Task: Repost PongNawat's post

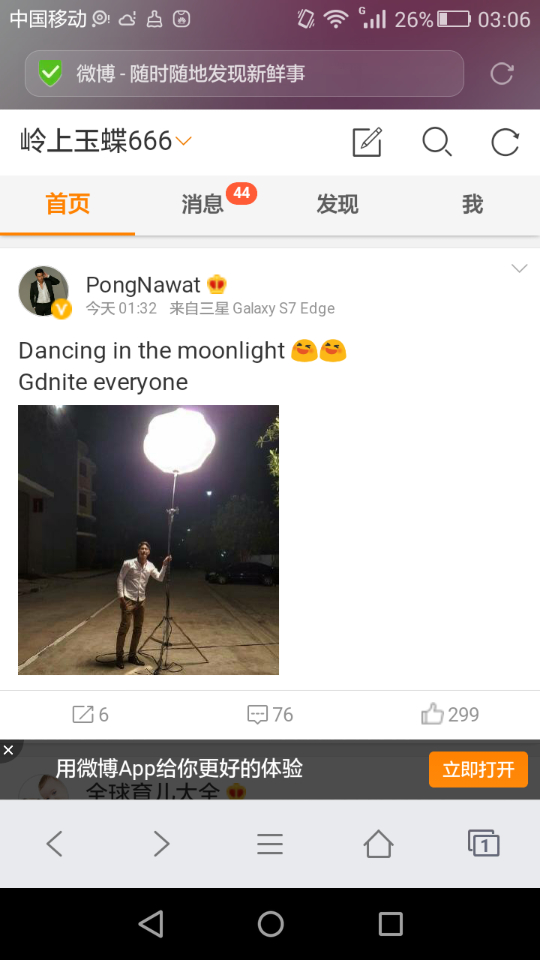Action: tap(90, 714)
